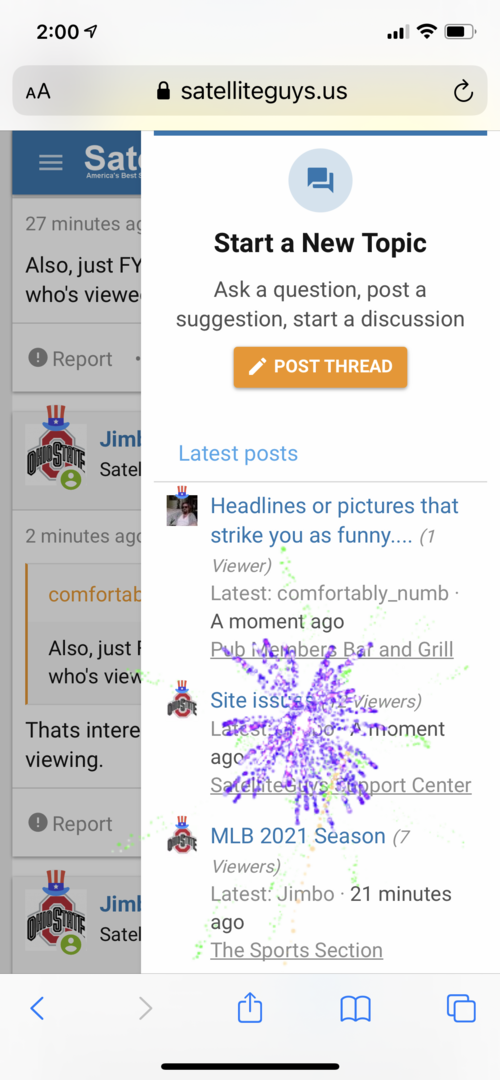Open the Safari share sheet
This screenshot has width=500, height=1080.
pos(250,1007)
